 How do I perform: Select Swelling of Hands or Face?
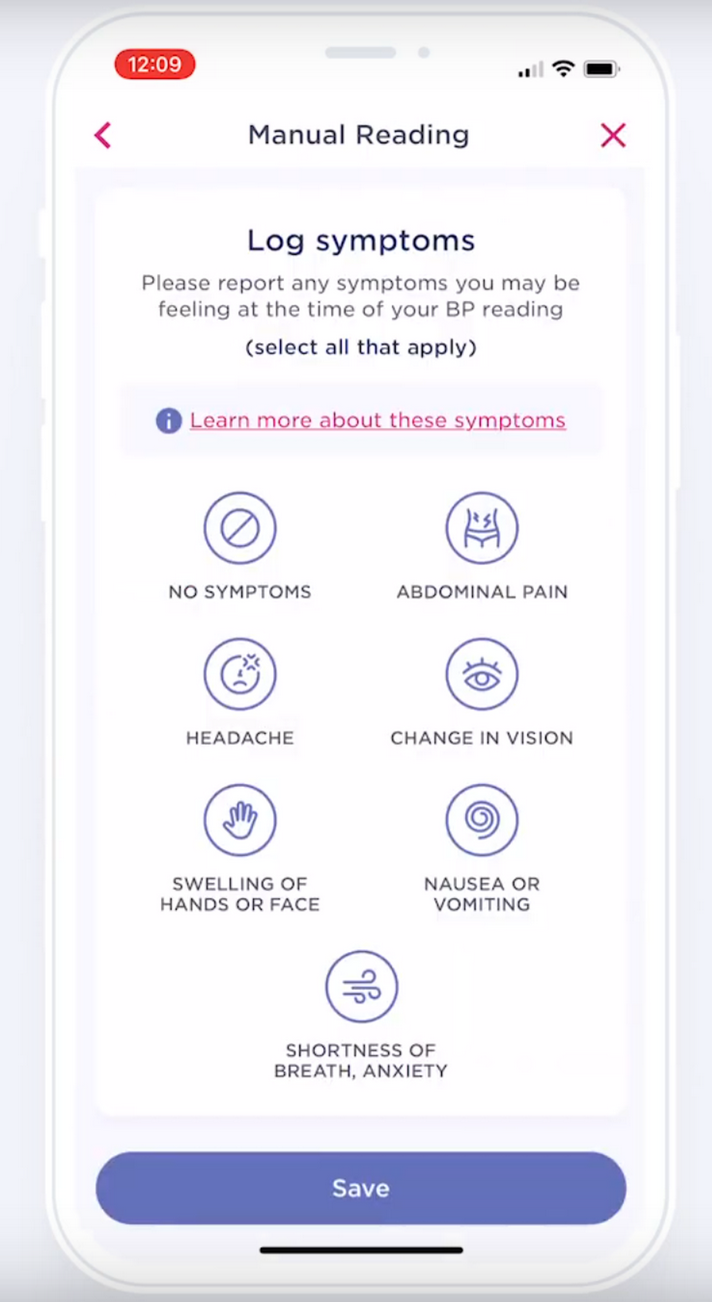pos(240,821)
